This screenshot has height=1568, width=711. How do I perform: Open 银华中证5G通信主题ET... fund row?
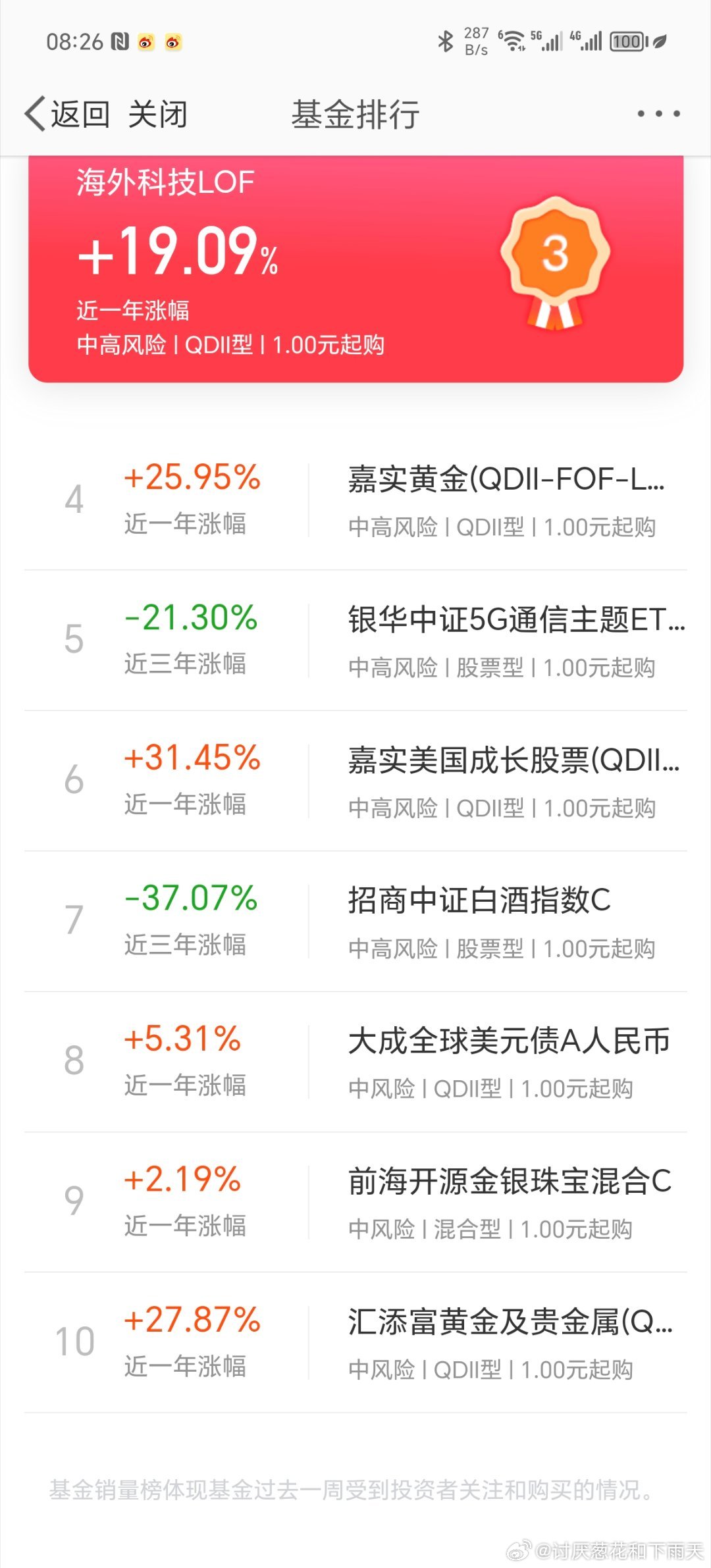pyautogui.click(x=355, y=640)
